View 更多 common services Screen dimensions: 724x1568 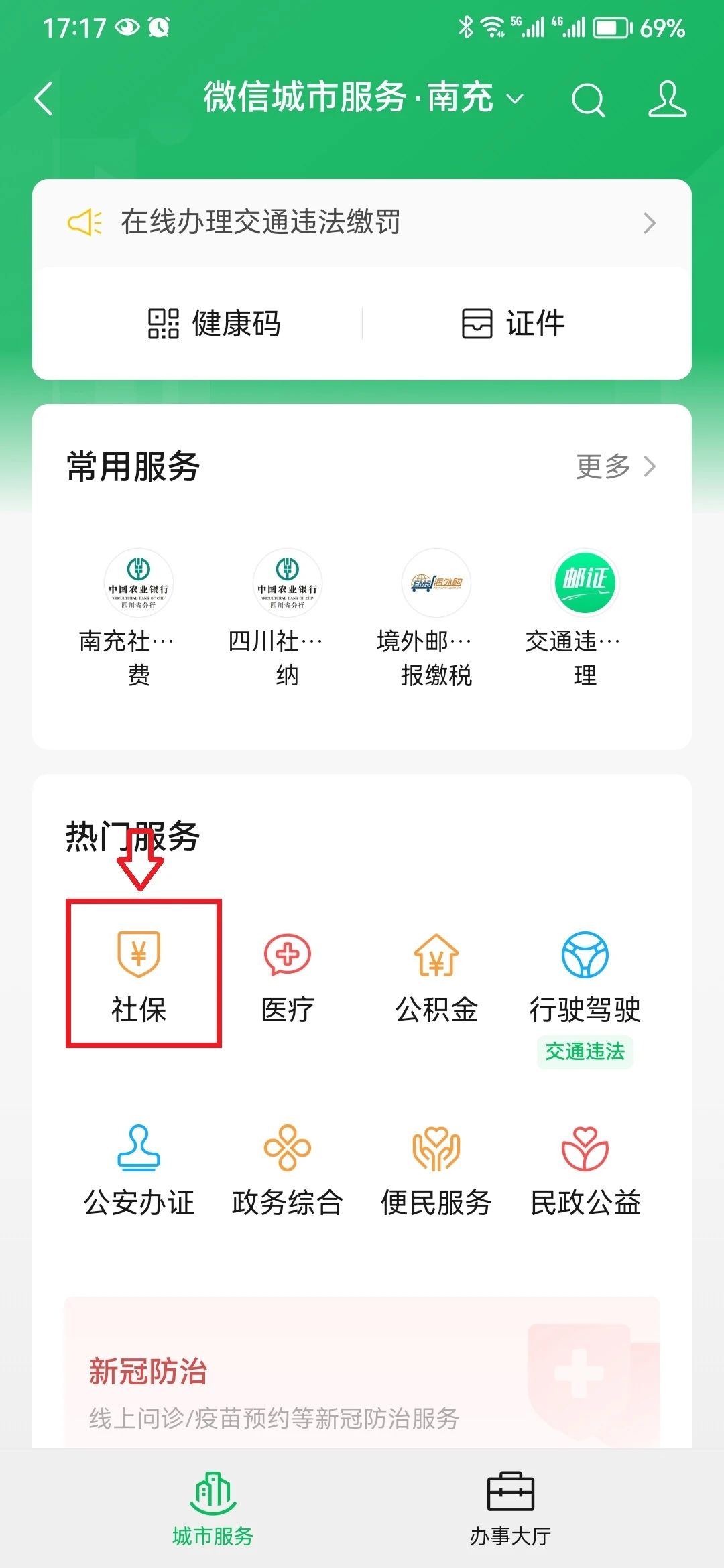pos(615,466)
